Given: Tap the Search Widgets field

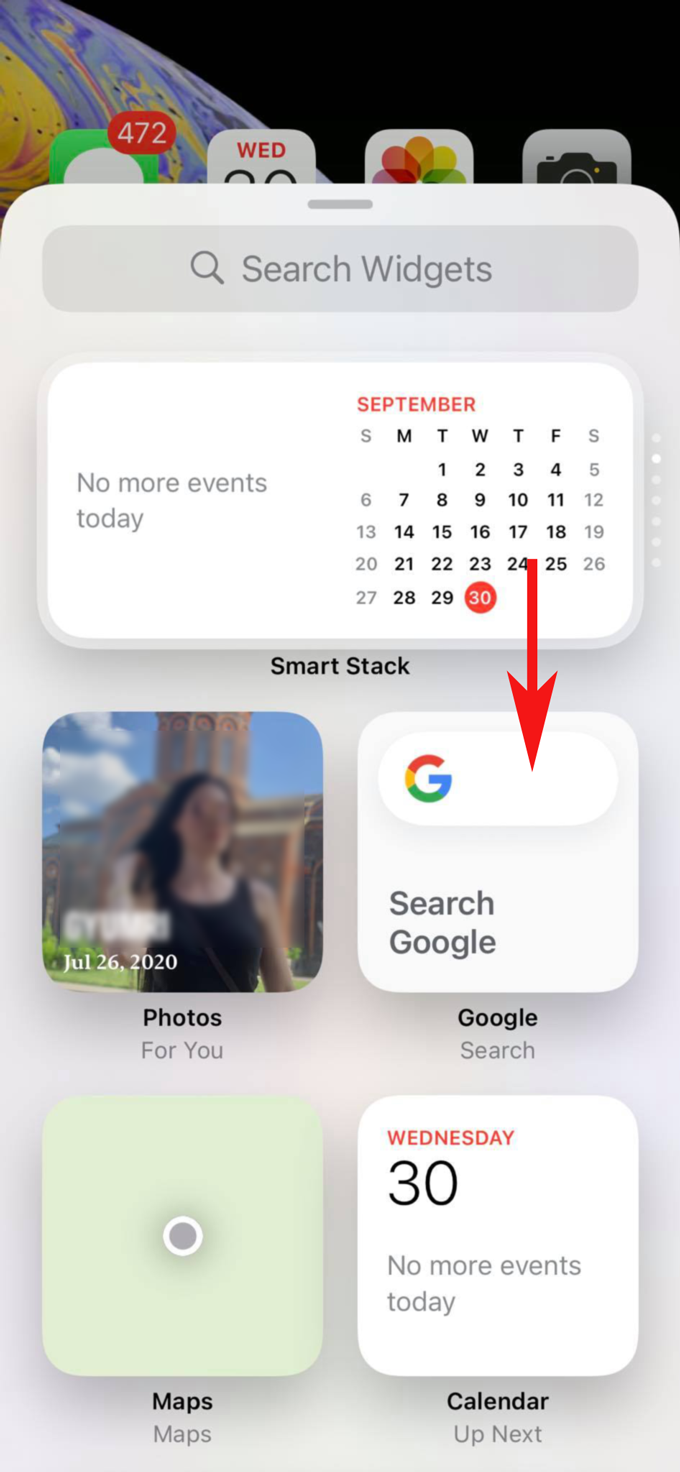Looking at the screenshot, I should [340, 268].
